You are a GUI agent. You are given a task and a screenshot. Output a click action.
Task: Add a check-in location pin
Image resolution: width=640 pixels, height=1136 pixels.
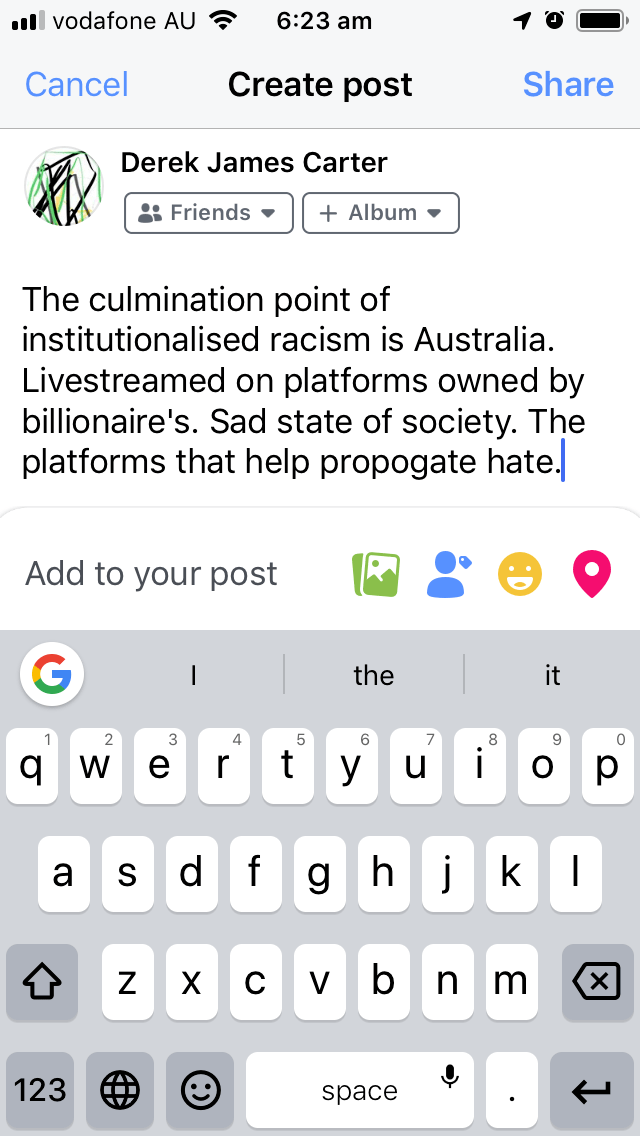pyautogui.click(x=591, y=575)
